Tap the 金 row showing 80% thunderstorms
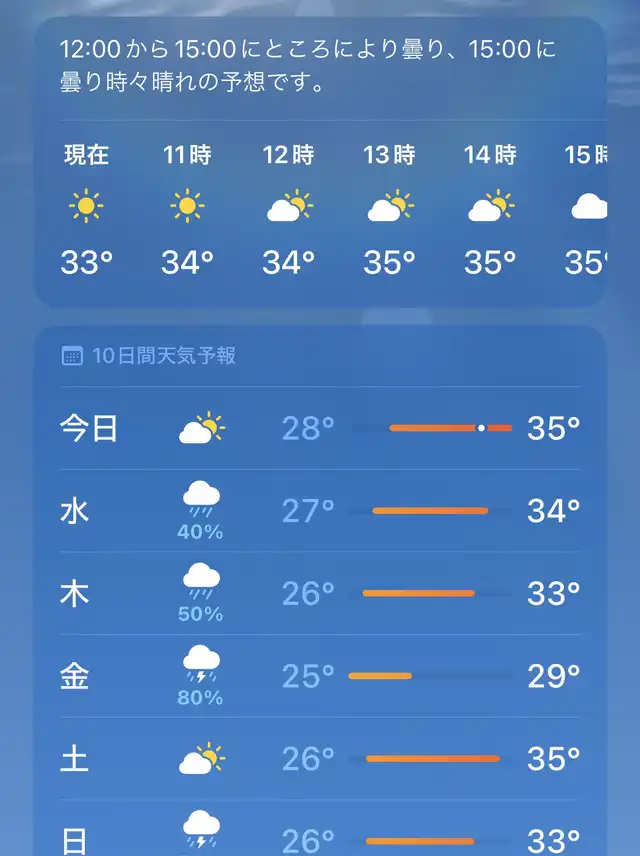This screenshot has width=640, height=856. click(320, 677)
